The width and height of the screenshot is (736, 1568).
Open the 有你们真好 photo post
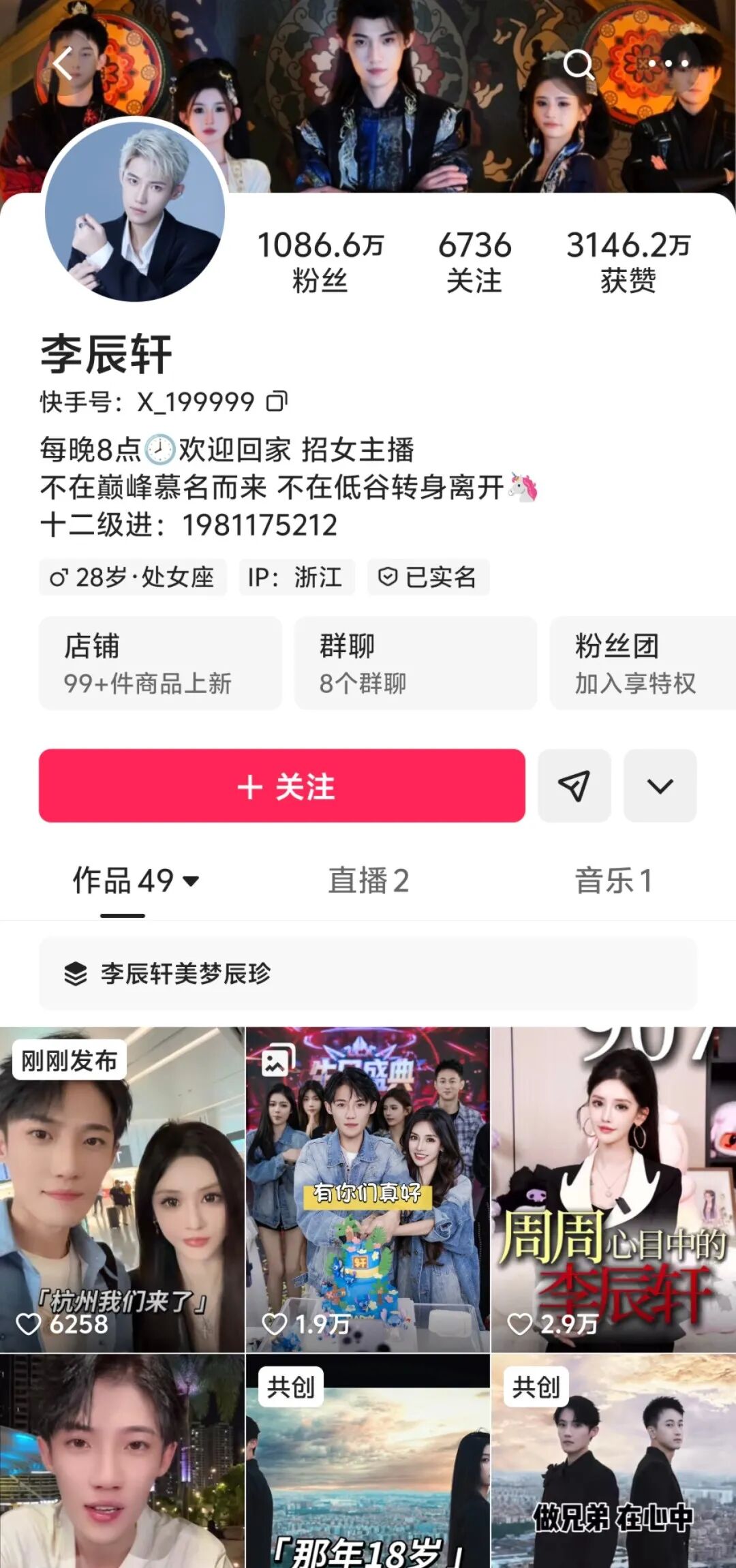(367, 1189)
